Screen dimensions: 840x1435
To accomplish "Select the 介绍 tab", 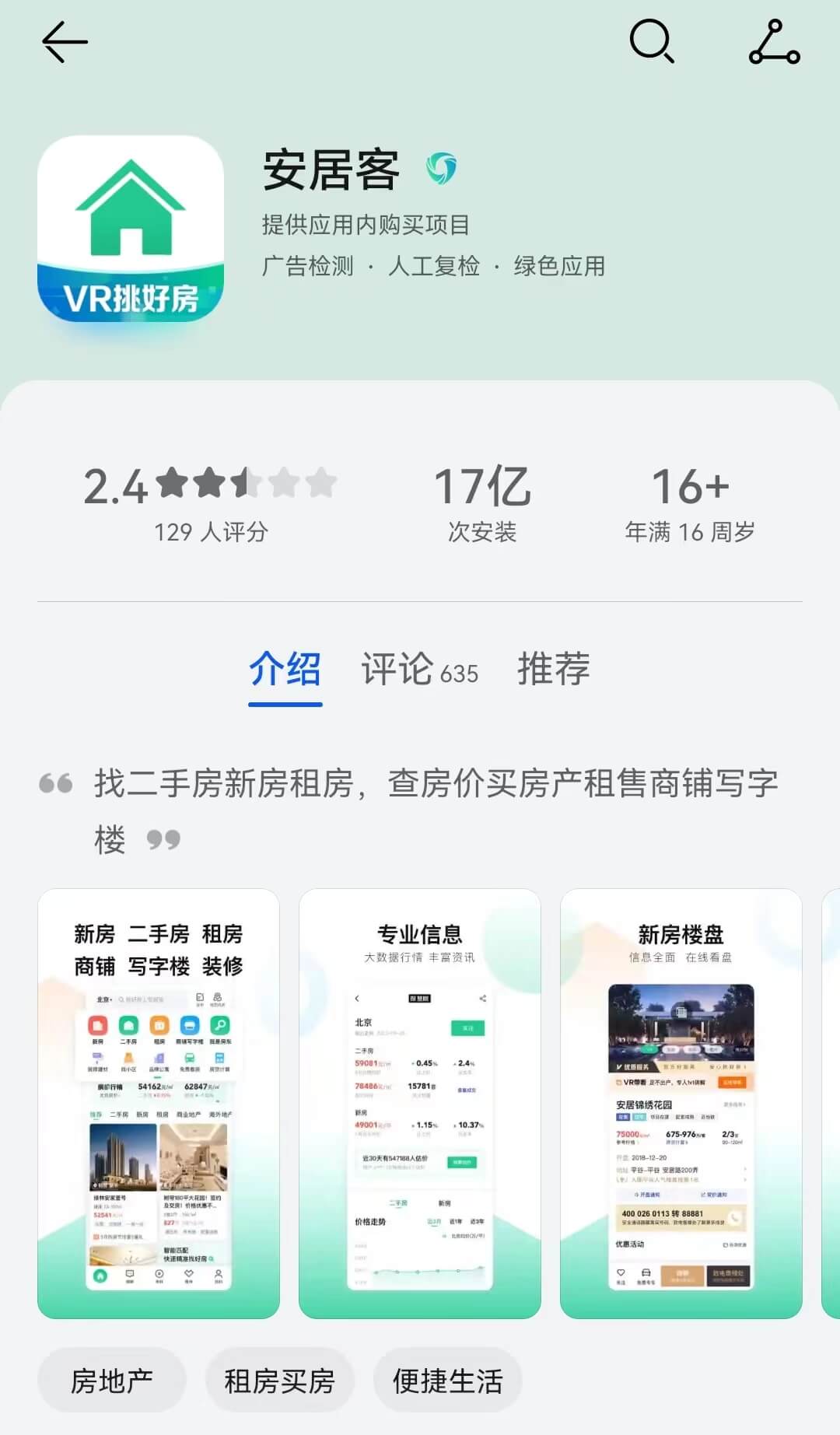I will pos(285,670).
